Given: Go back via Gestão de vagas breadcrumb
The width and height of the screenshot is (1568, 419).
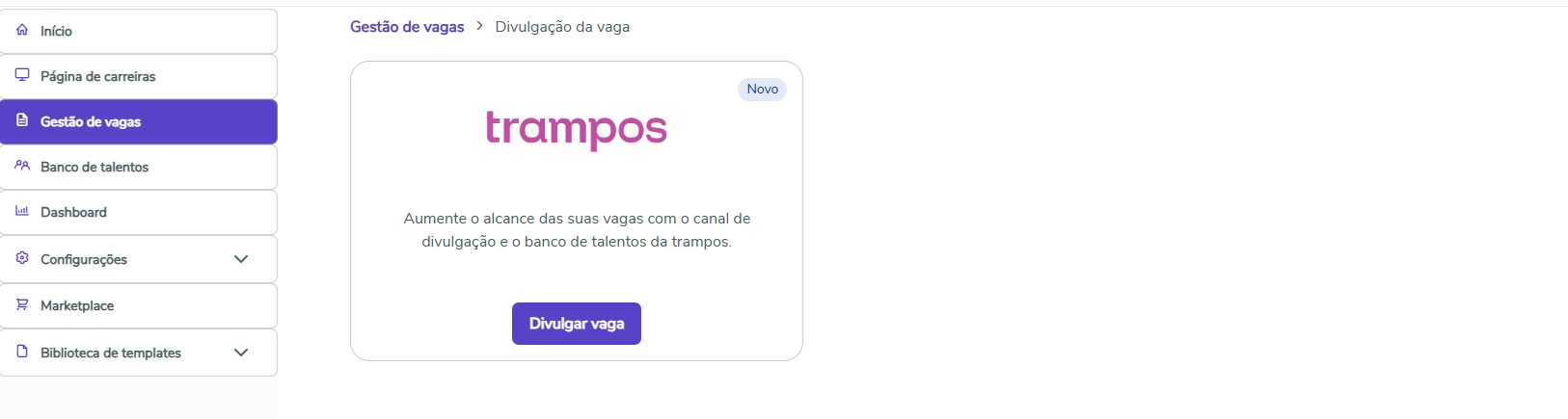Looking at the screenshot, I should 407,27.
